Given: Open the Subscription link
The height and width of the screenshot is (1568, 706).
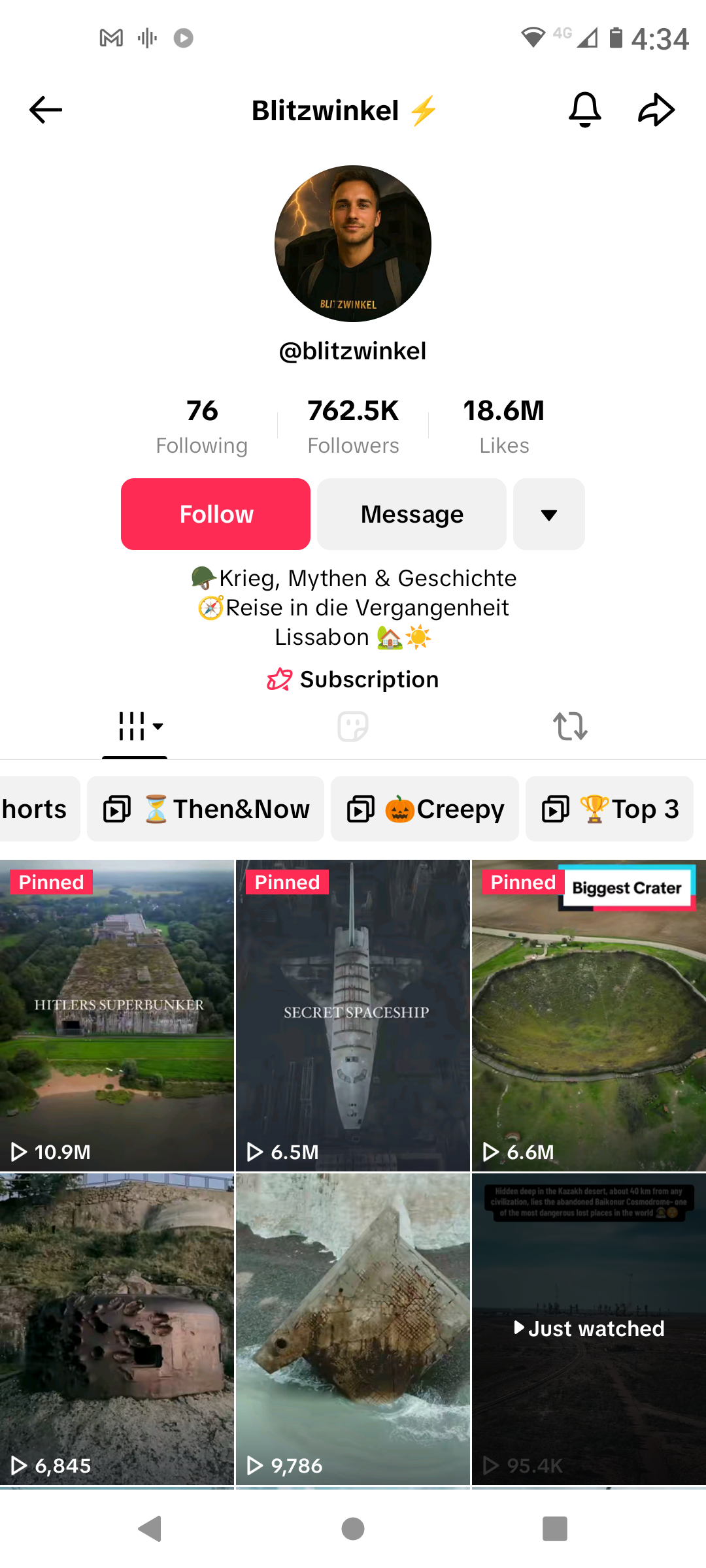Looking at the screenshot, I should click(353, 679).
